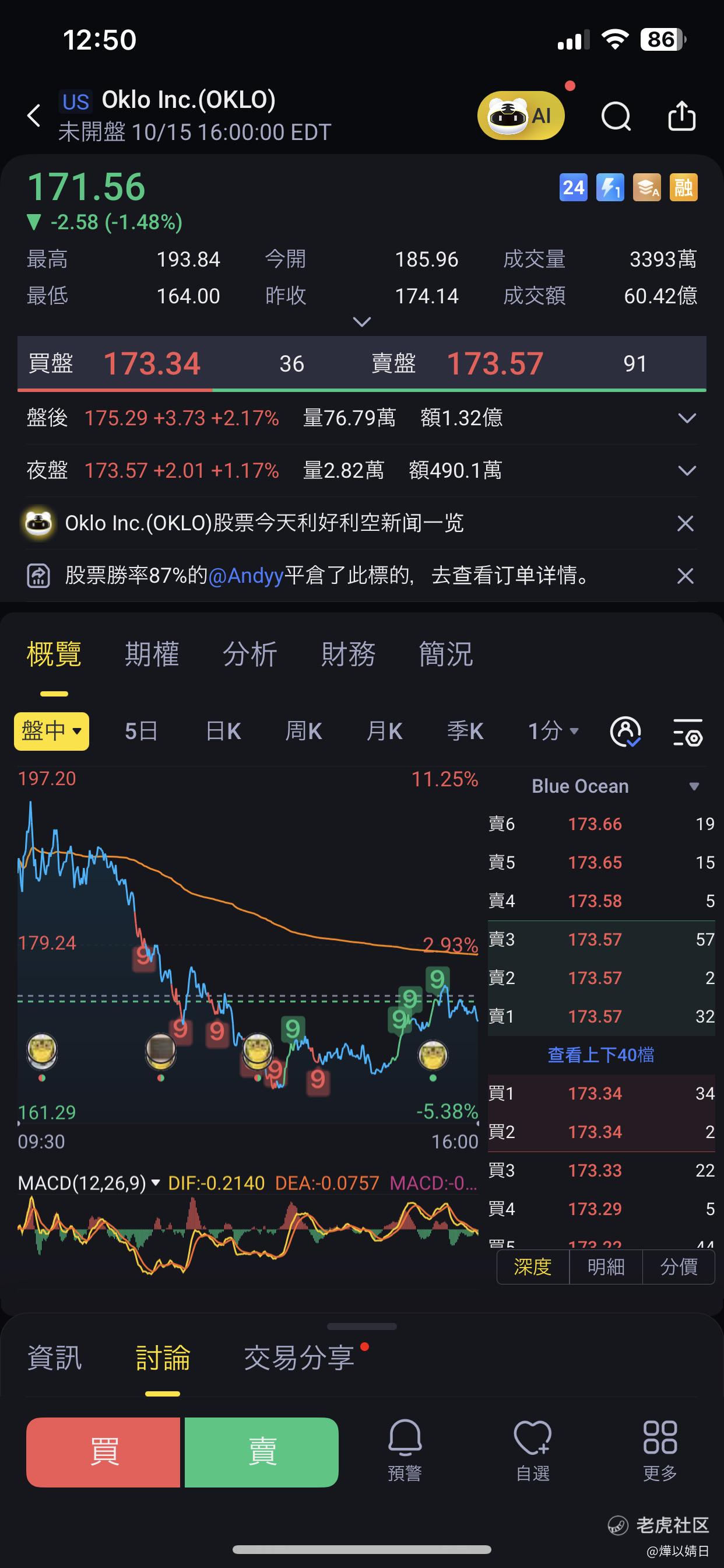Image resolution: width=724 pixels, height=1568 pixels.
Task: Tap the red 買 buy button
Action: [103, 1452]
